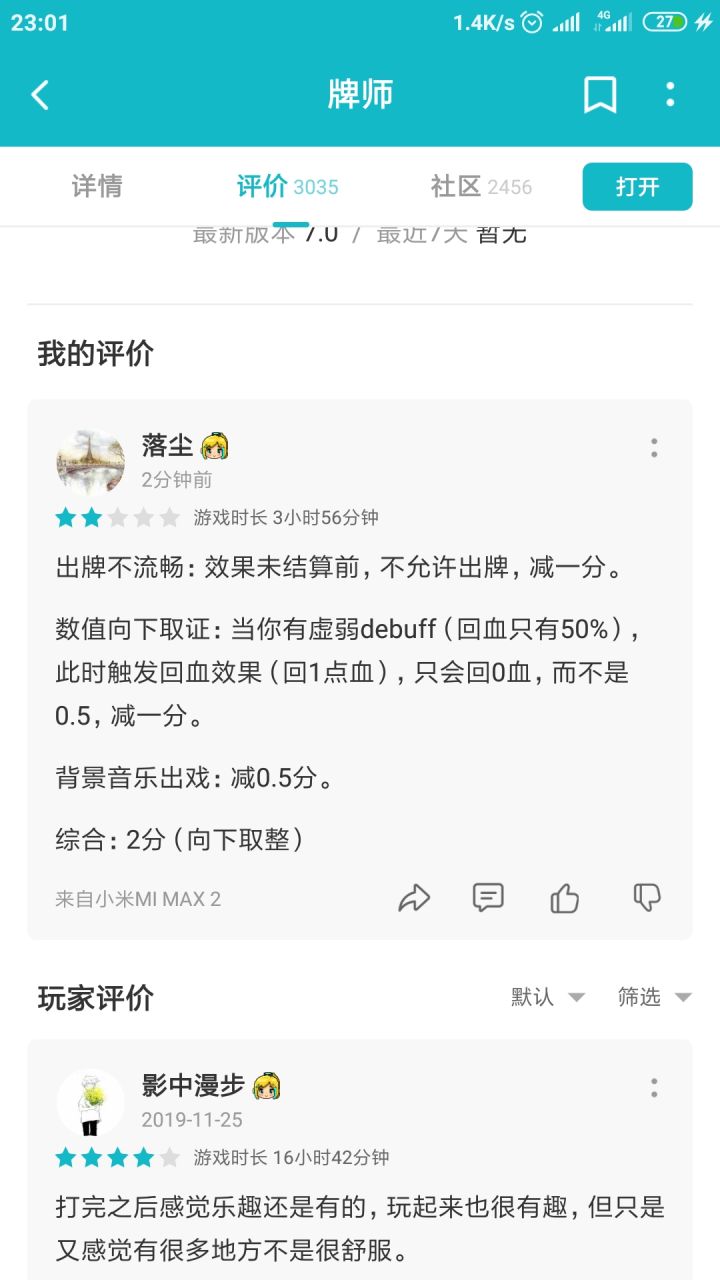Open the app bar overflow menu
The height and width of the screenshot is (1280, 720).
[x=670, y=95]
